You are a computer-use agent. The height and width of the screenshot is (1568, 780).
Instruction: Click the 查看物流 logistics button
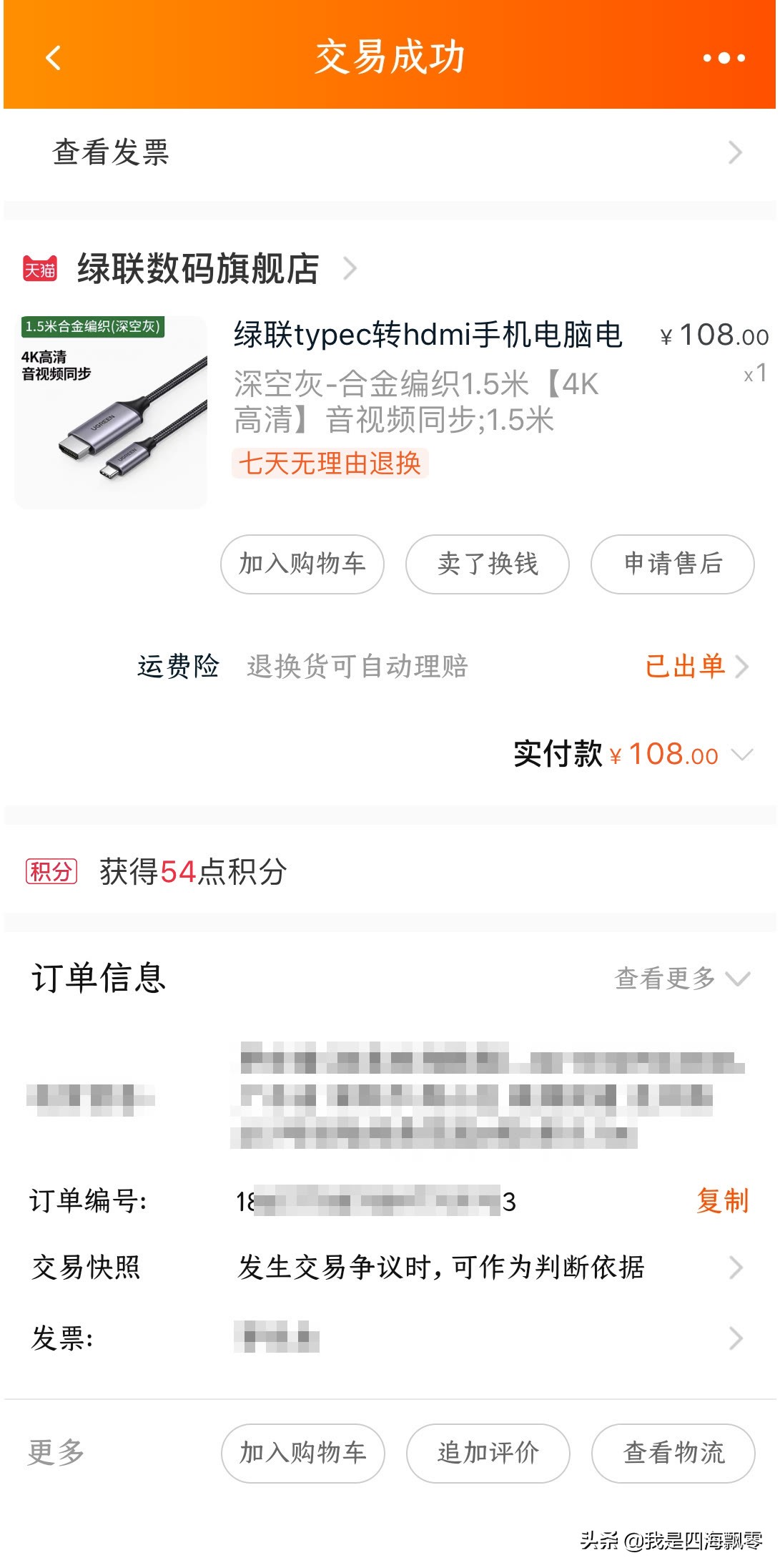(x=673, y=1454)
